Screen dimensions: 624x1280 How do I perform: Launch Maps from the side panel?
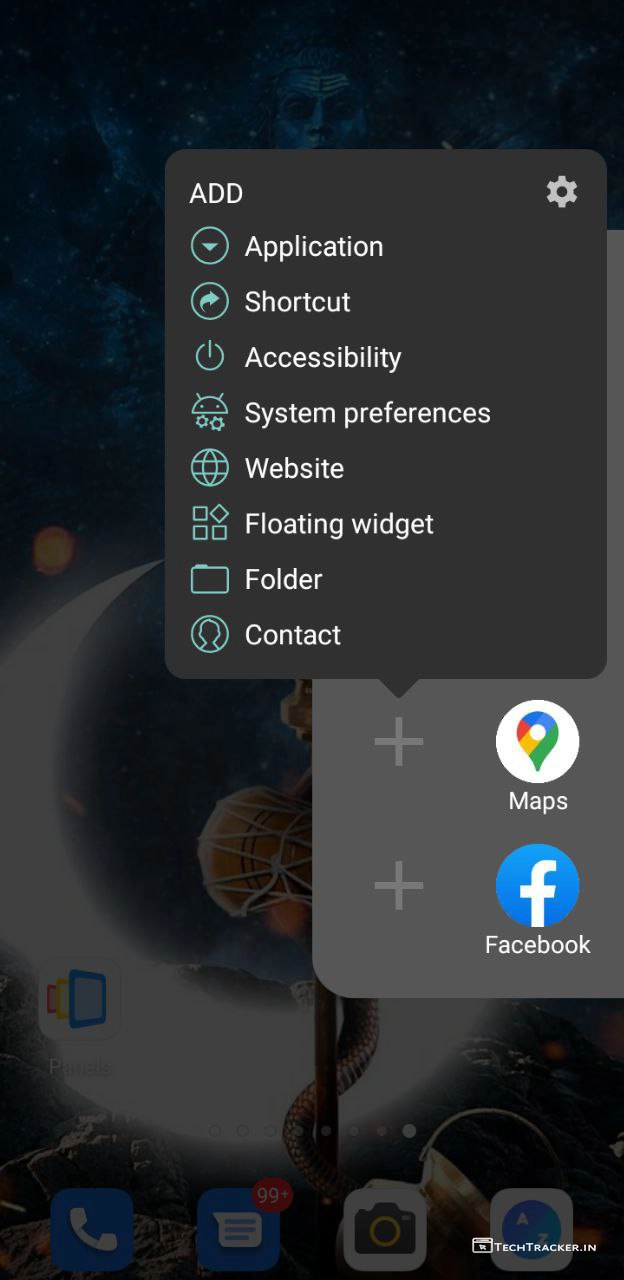point(537,742)
